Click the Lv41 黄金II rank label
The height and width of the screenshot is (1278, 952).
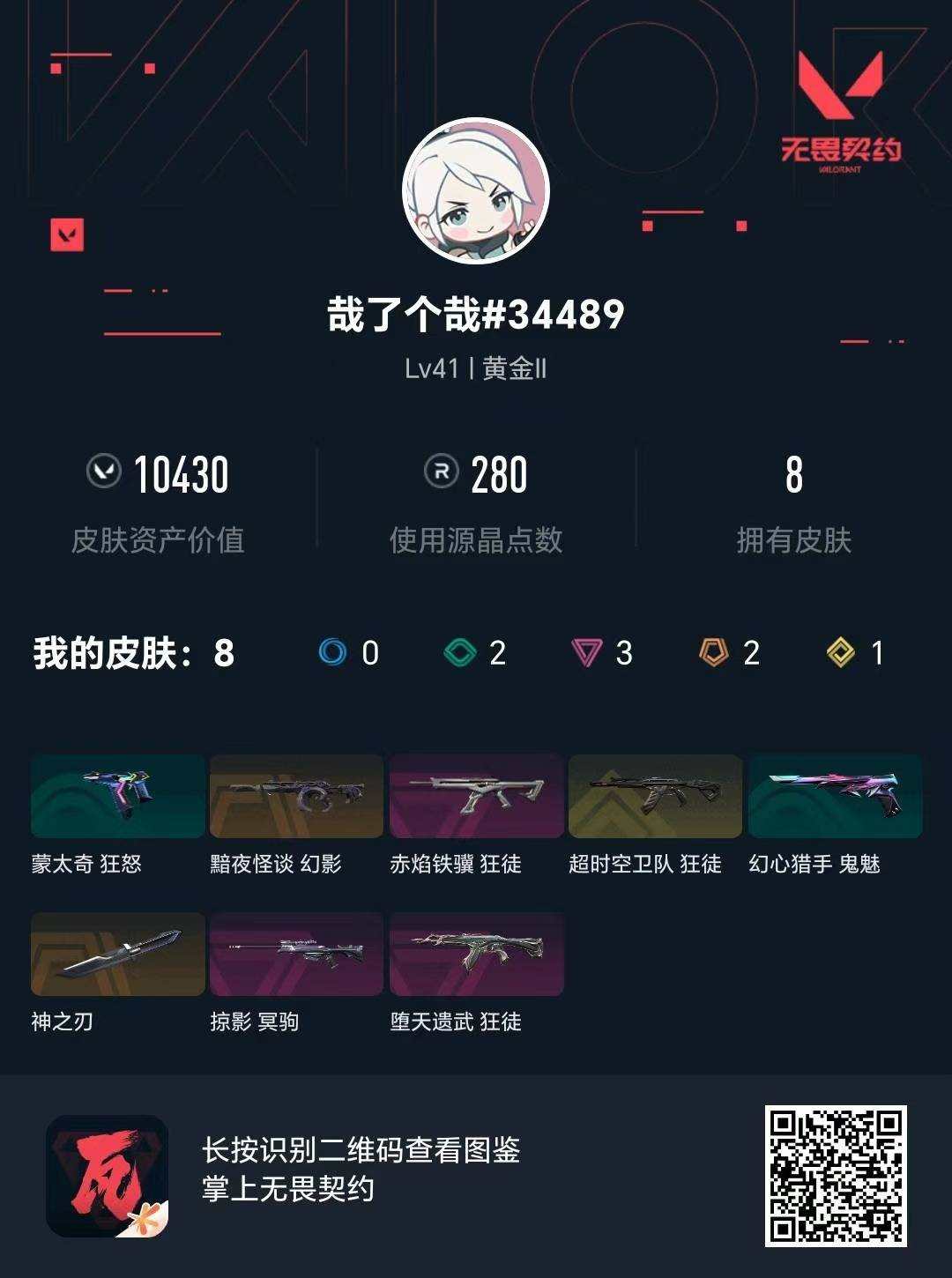476,371
